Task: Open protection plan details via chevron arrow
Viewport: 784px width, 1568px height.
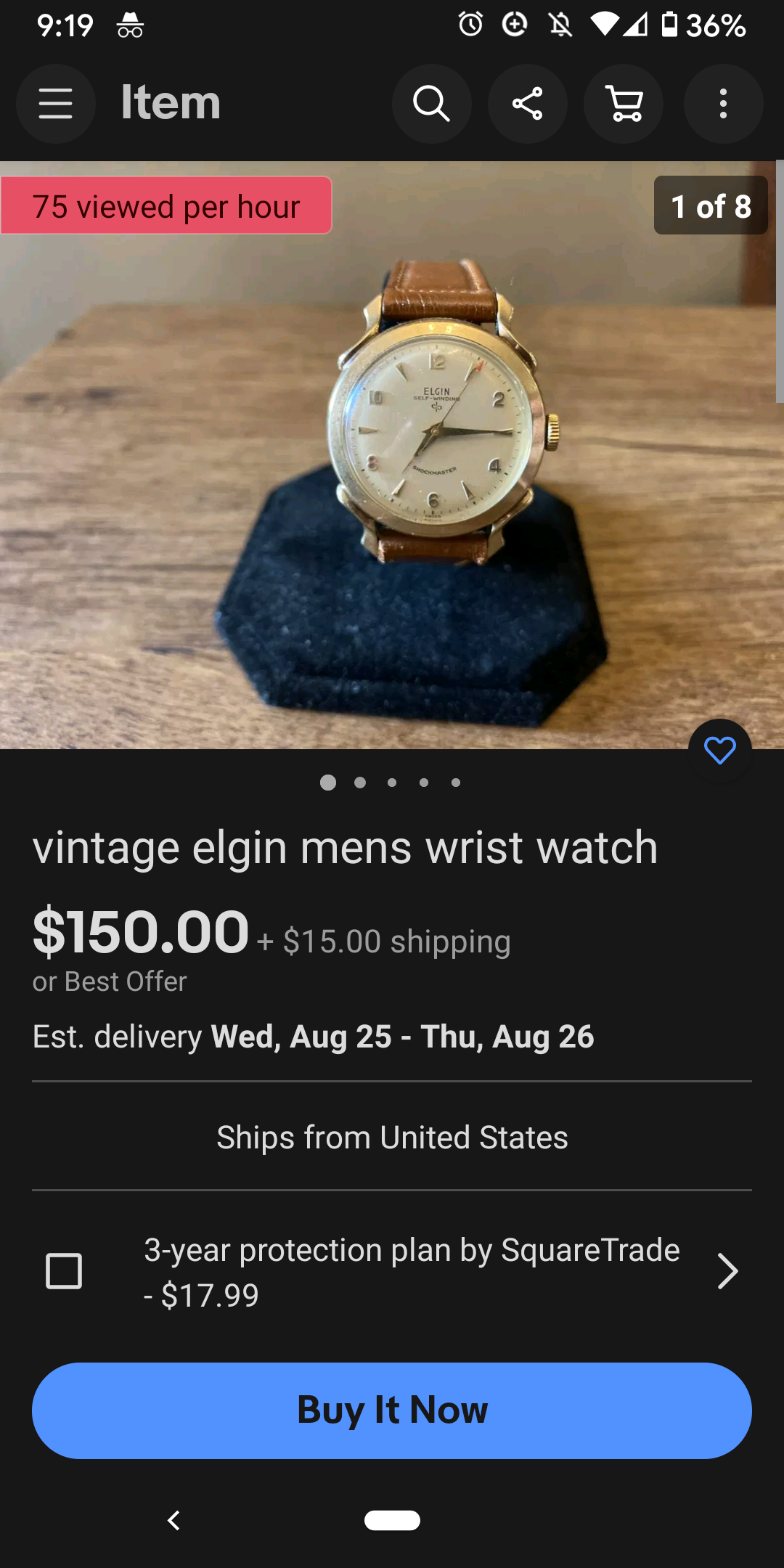Action: click(x=727, y=1271)
